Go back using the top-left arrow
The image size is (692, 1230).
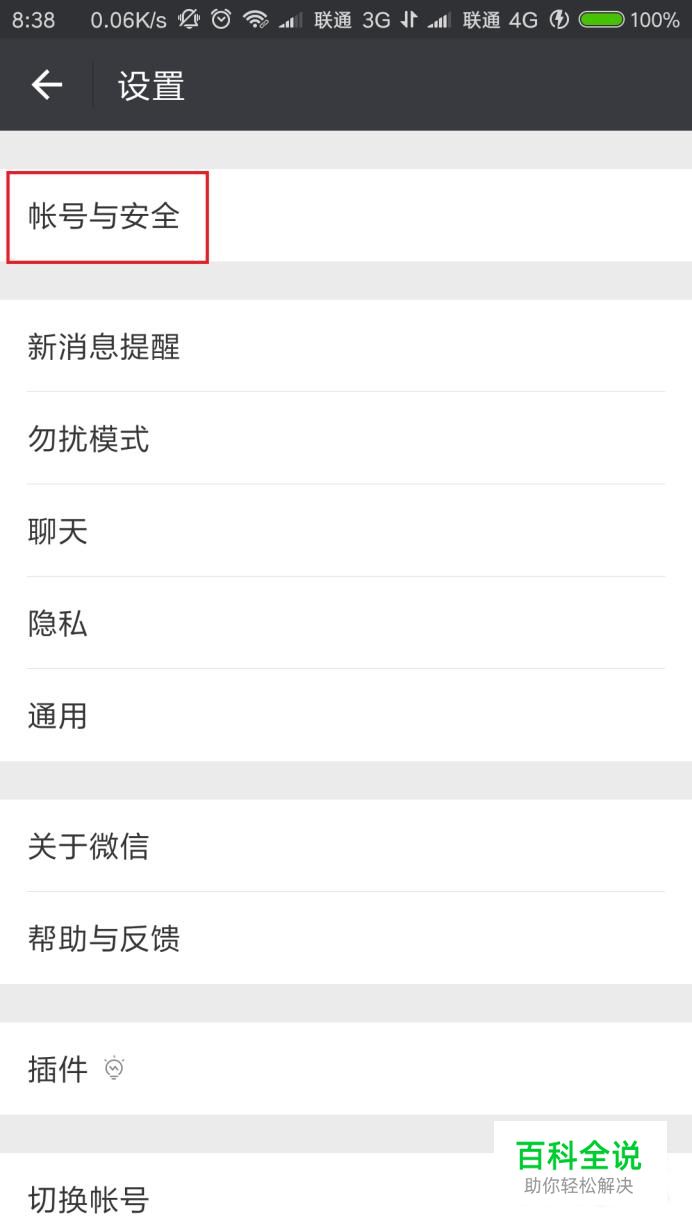(x=47, y=85)
